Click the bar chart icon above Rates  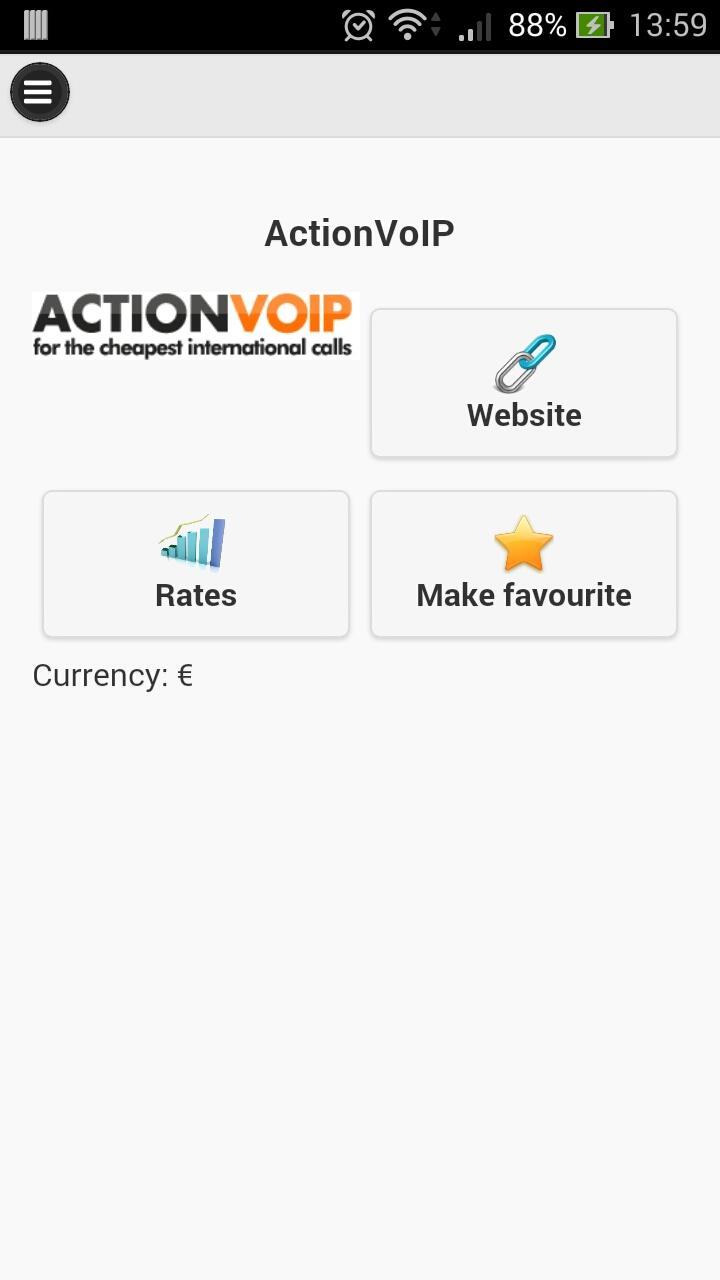pyautogui.click(x=195, y=542)
